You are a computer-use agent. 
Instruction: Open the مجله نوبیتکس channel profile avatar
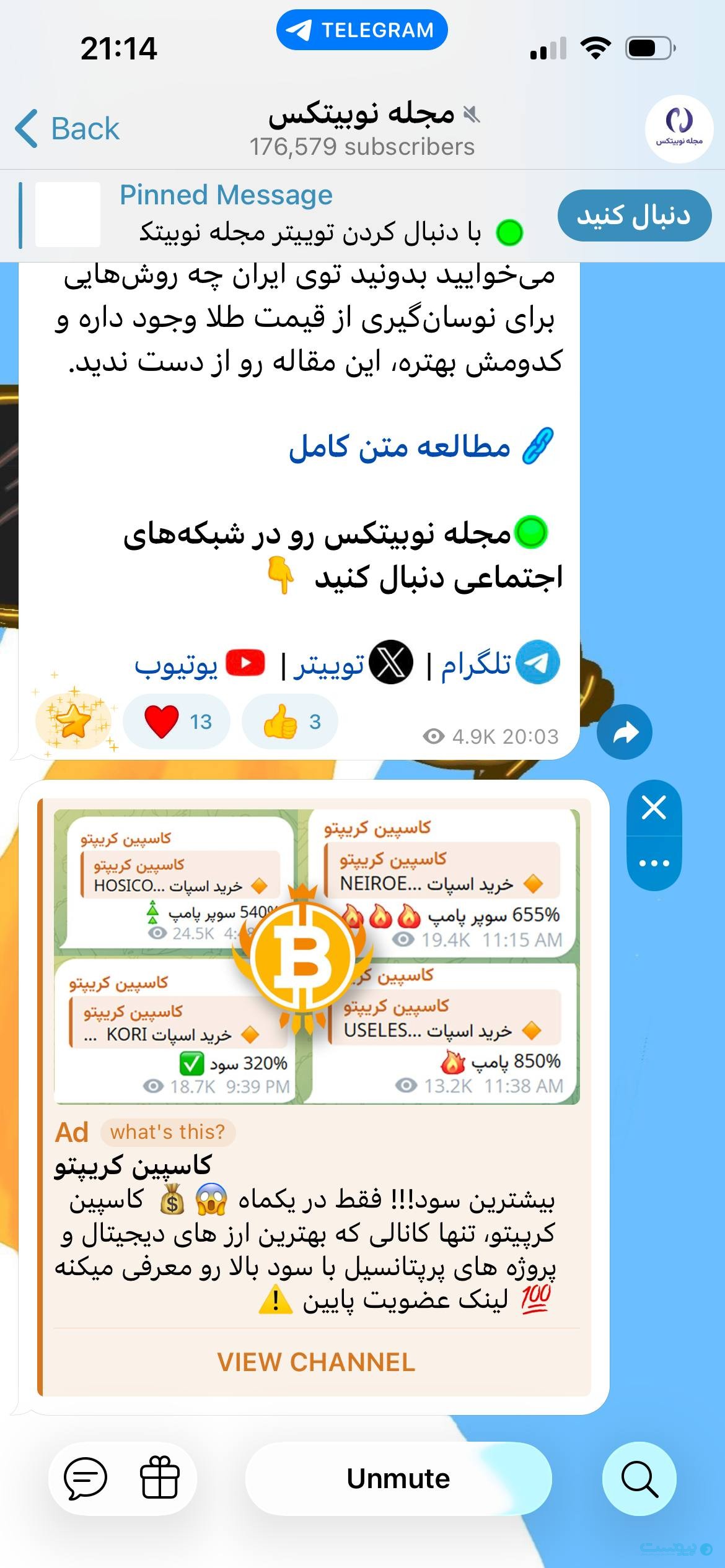point(679,129)
